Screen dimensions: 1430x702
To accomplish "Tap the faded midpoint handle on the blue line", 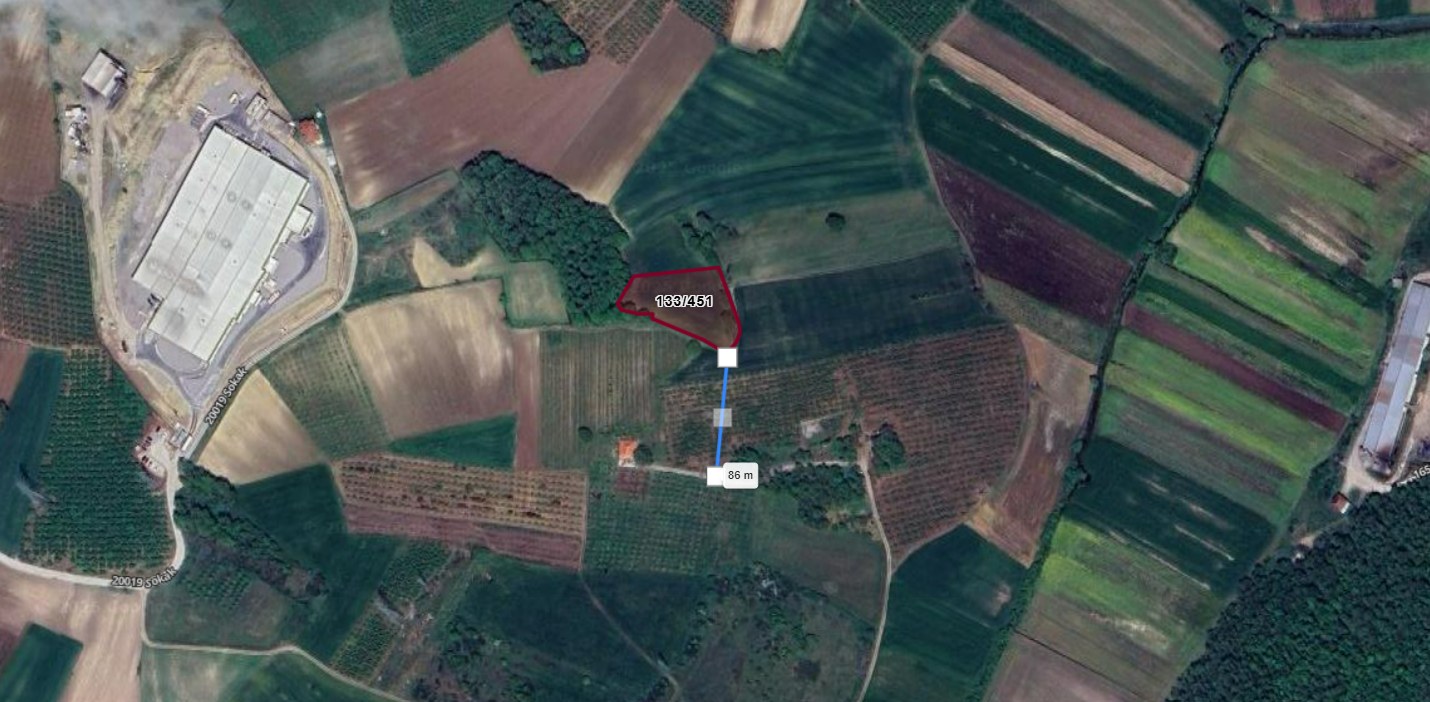I will click(x=722, y=417).
